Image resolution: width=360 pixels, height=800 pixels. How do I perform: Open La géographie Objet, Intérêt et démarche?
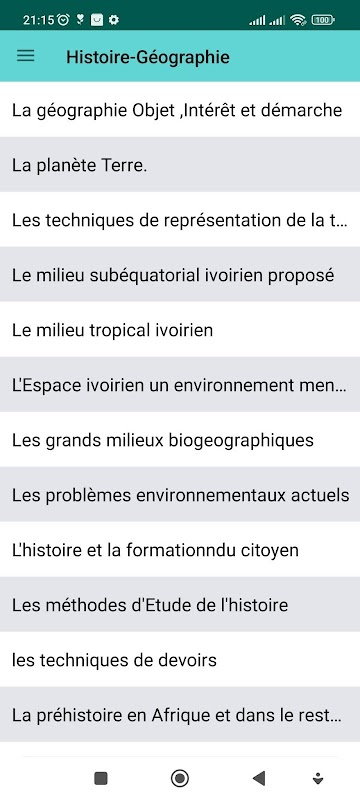pos(180,110)
